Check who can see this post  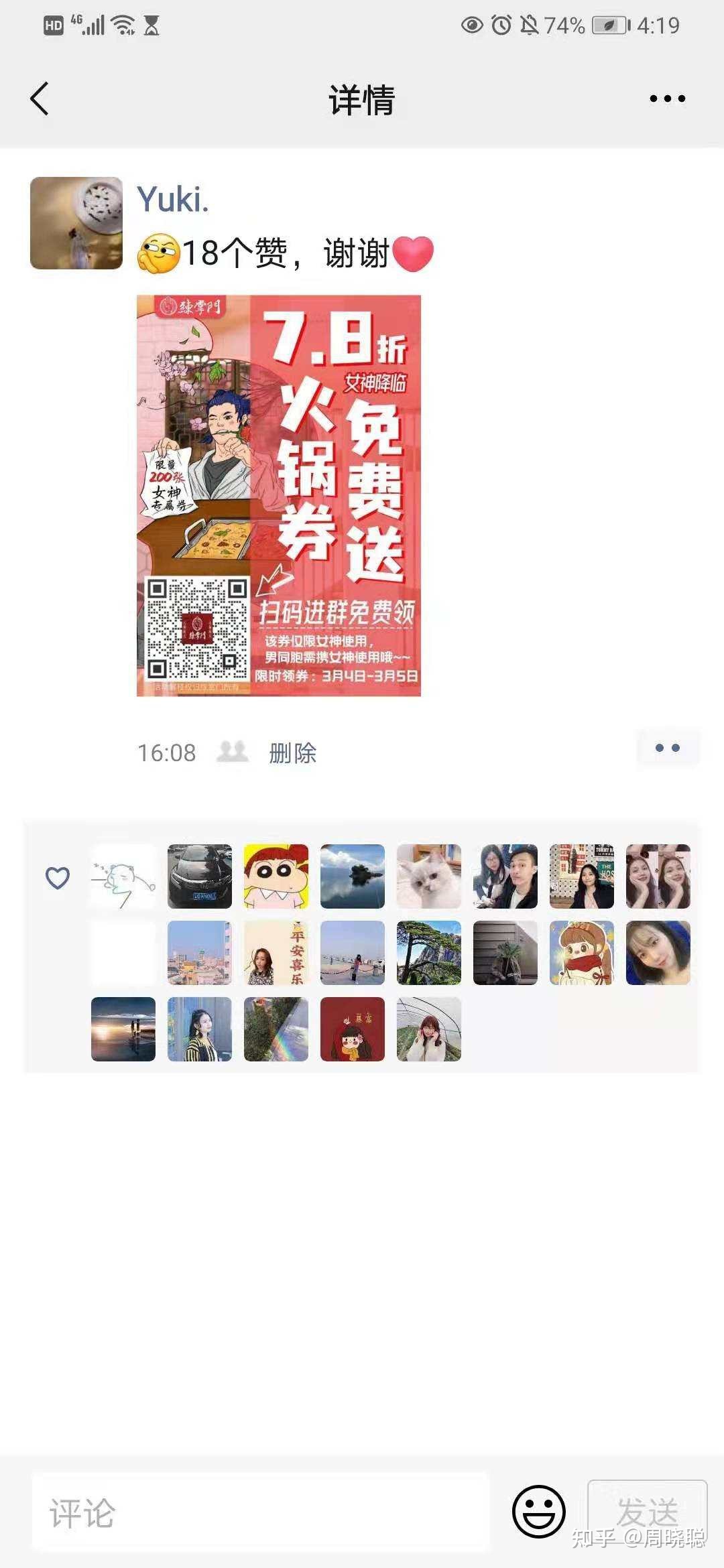click(x=233, y=752)
